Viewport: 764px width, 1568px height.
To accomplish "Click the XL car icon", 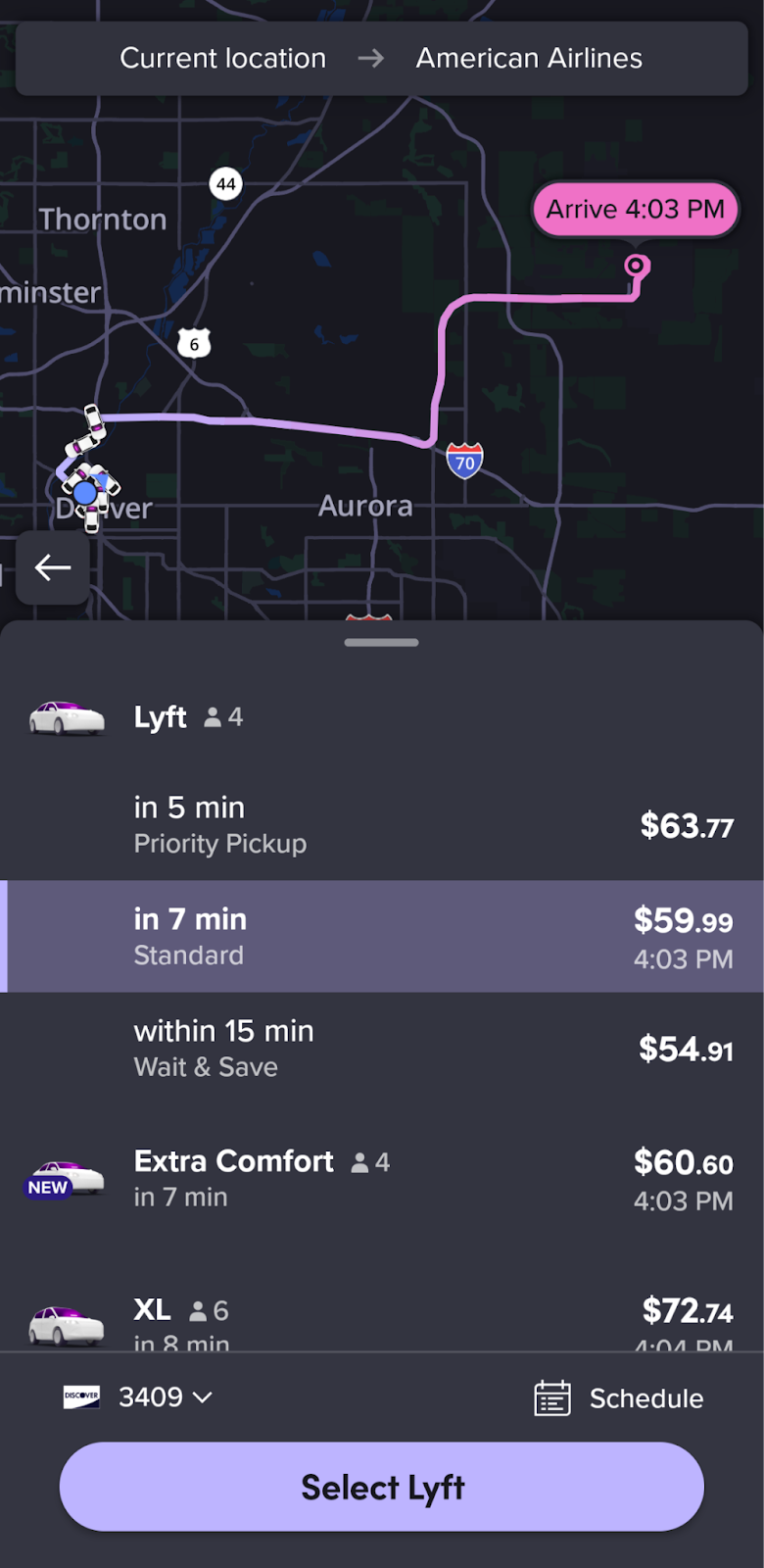I will (66, 1325).
